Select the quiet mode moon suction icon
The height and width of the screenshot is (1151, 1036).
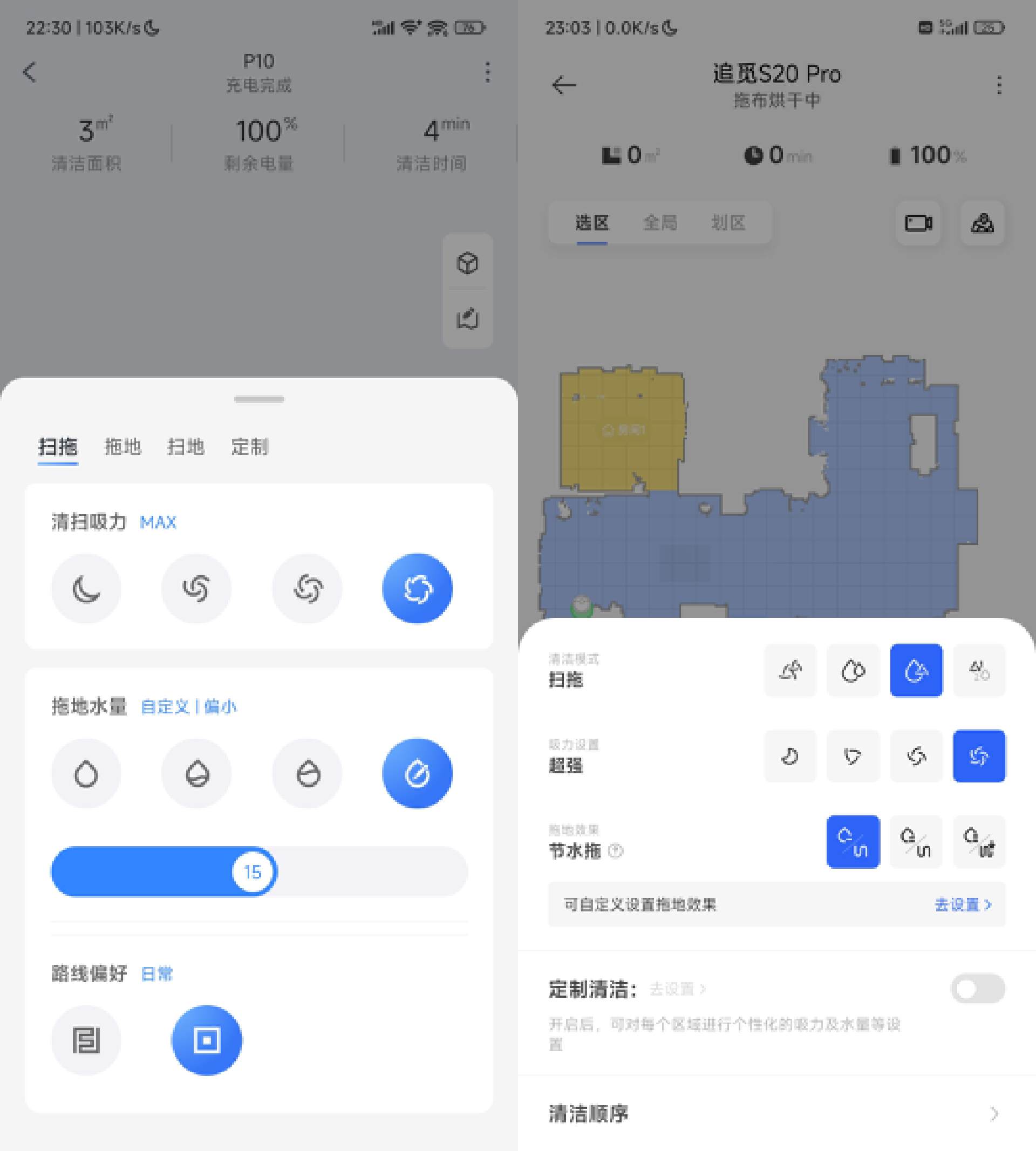coord(86,589)
